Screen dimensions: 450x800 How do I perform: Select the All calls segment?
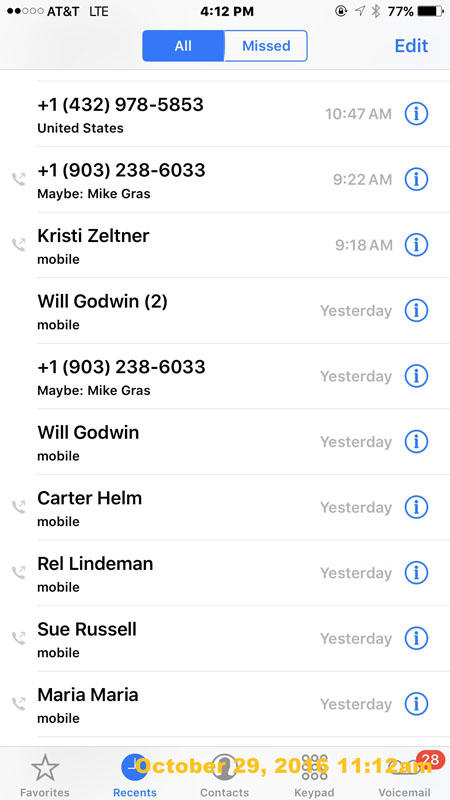coord(183,46)
